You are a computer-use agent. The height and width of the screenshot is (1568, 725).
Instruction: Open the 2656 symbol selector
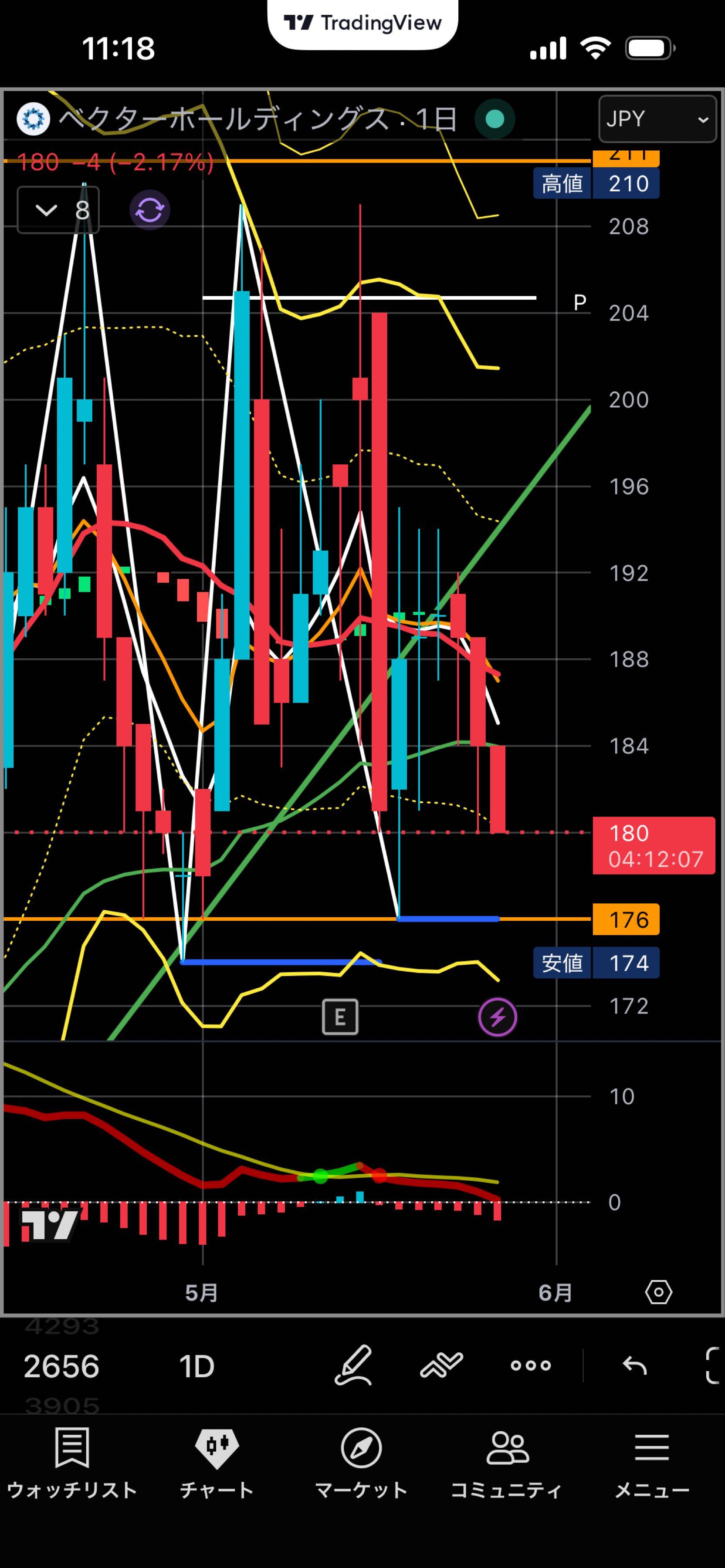point(61,1366)
